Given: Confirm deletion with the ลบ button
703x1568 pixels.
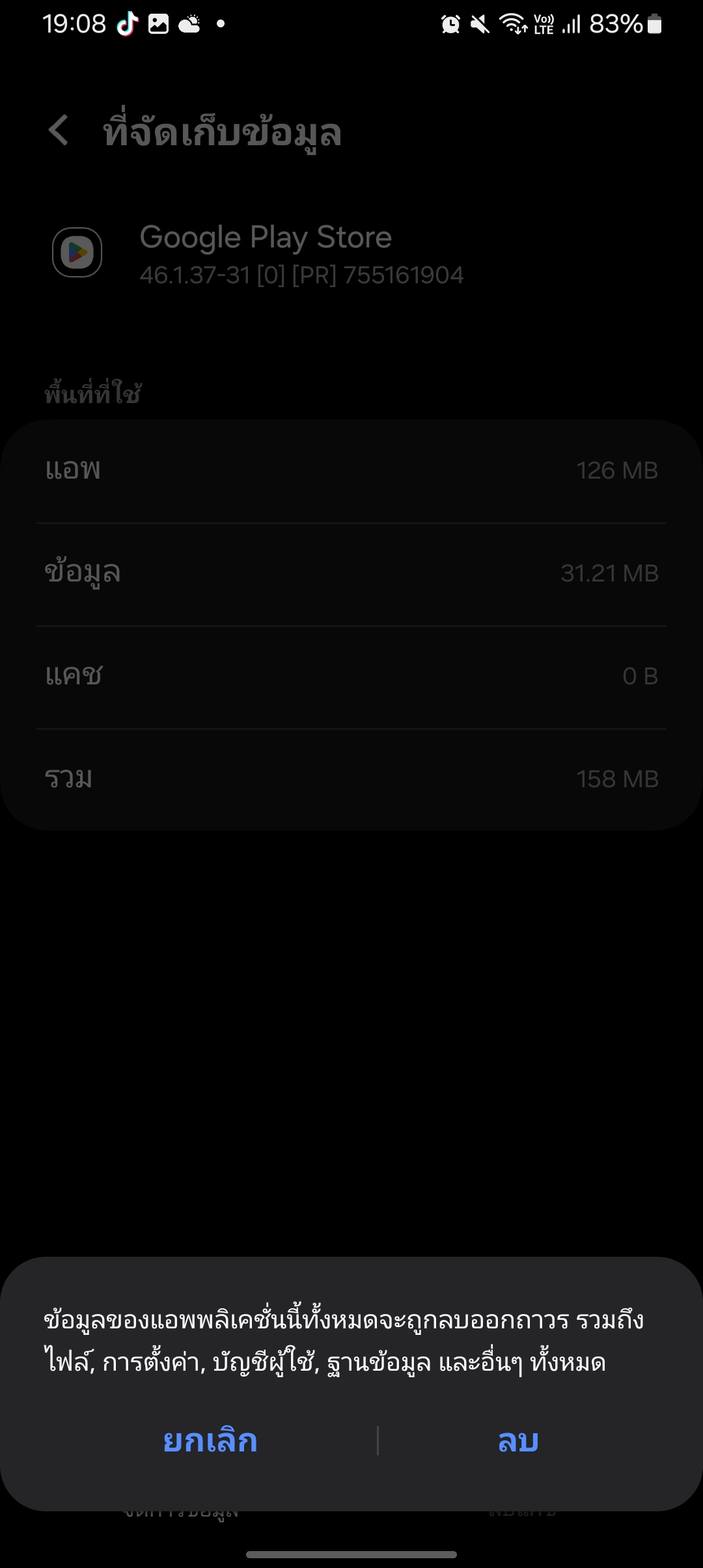Looking at the screenshot, I should [518, 1441].
